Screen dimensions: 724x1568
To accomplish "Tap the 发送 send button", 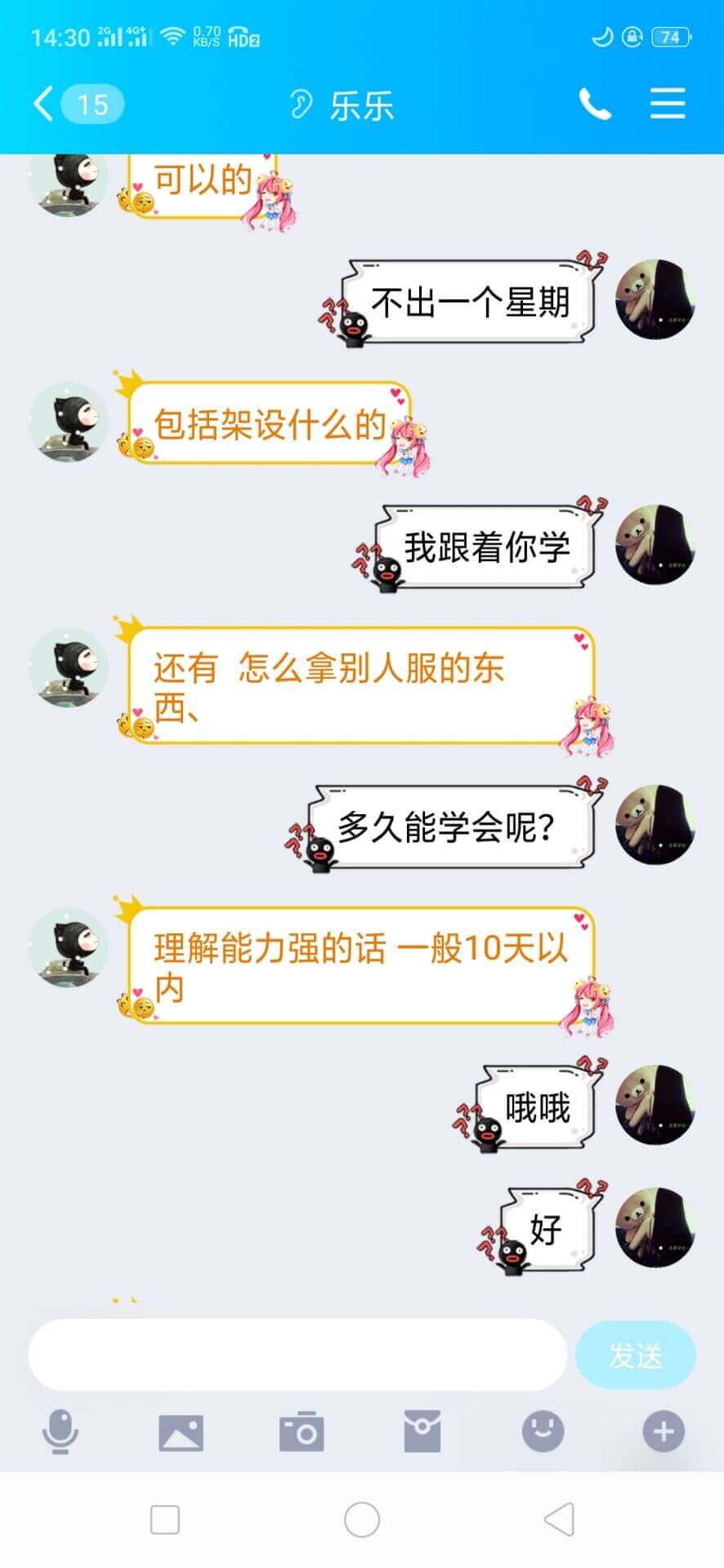I will [635, 1356].
